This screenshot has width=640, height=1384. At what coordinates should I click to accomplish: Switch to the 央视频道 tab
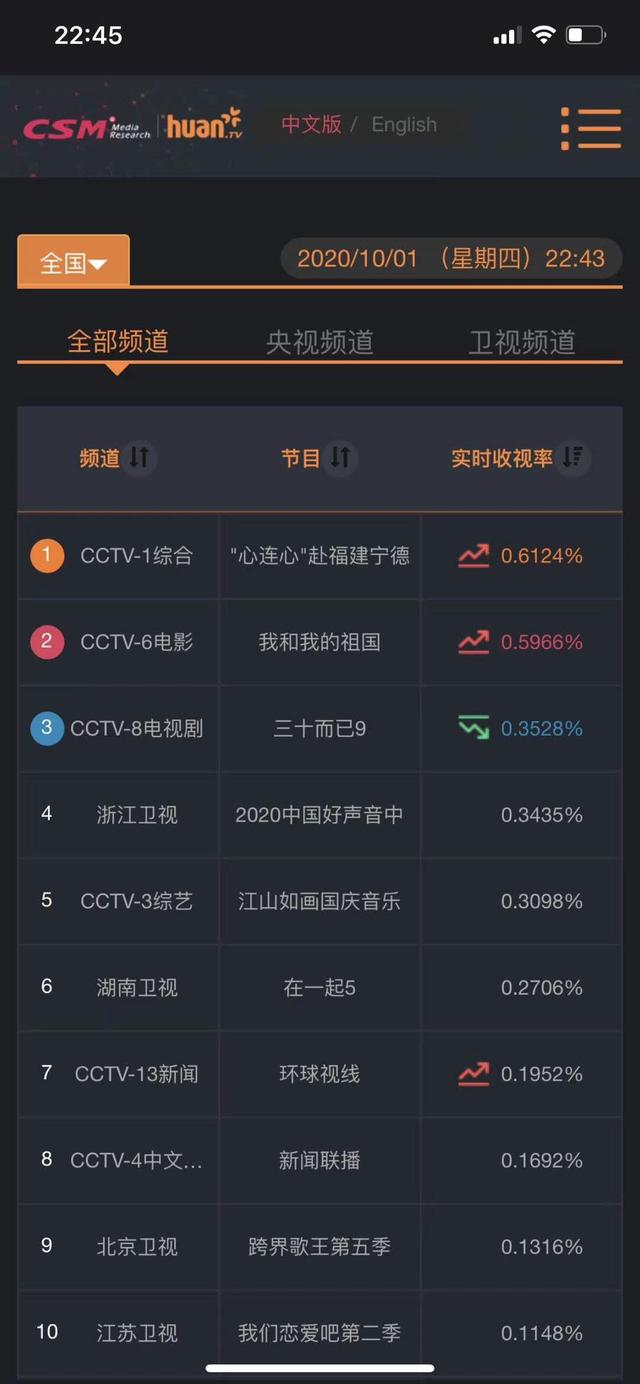[320, 342]
